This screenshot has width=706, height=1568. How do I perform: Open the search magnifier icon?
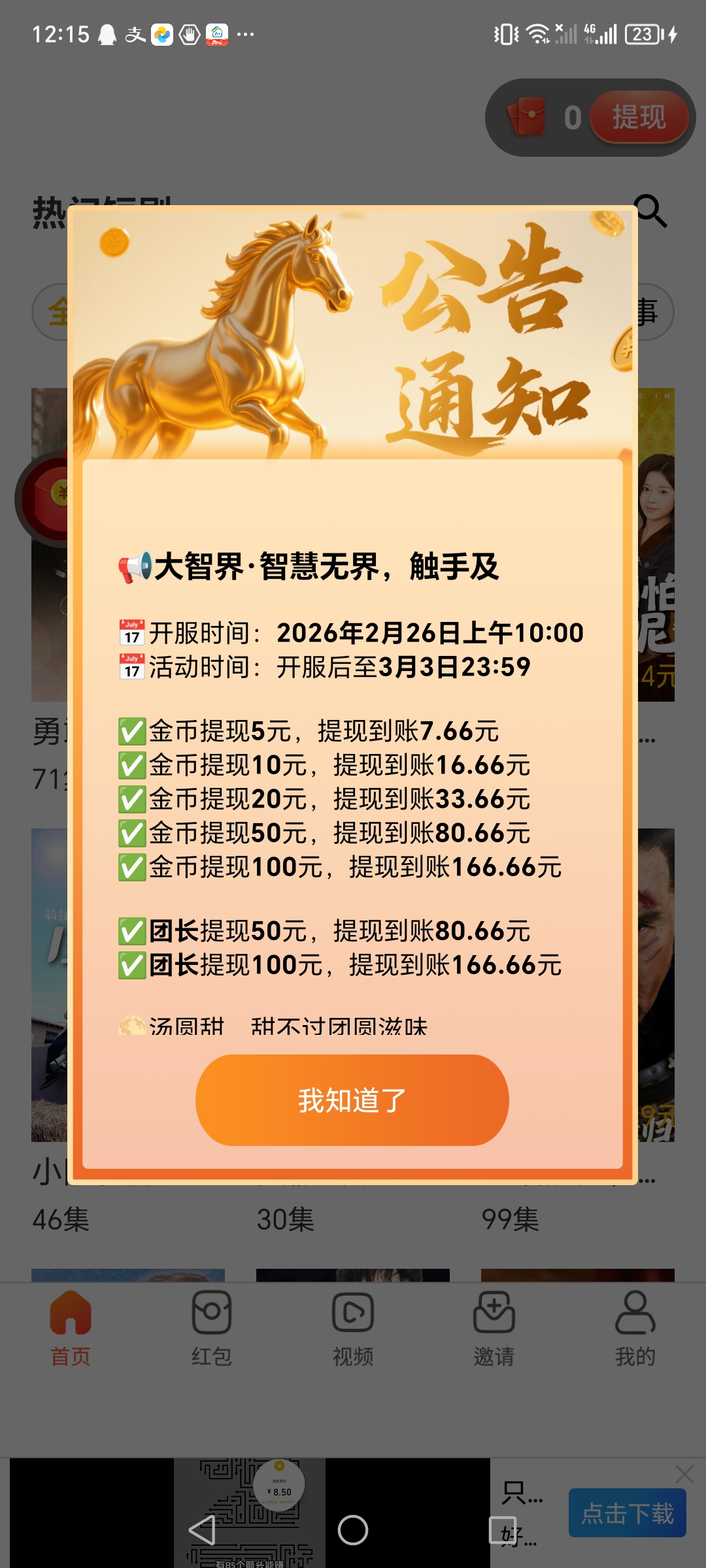coord(650,211)
